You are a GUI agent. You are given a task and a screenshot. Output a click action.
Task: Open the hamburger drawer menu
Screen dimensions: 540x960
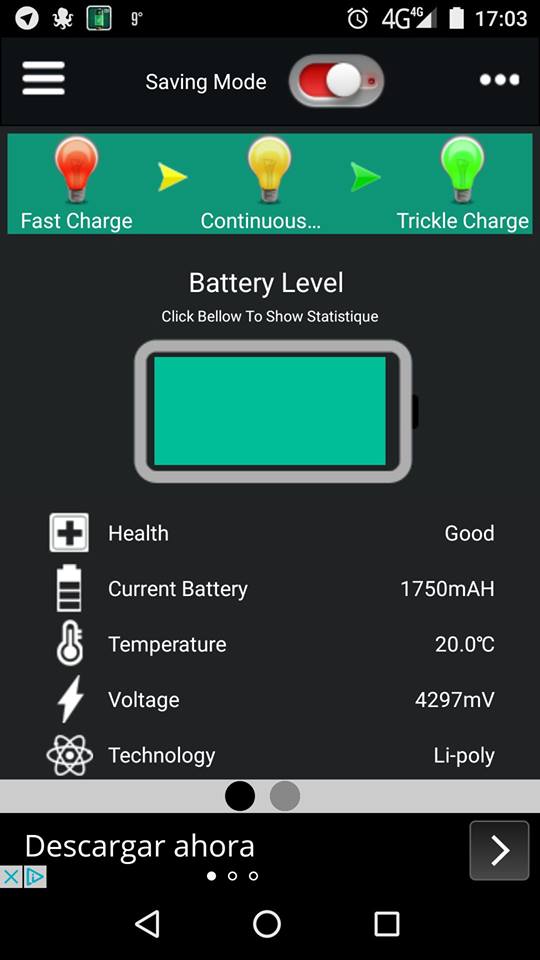[x=43, y=78]
